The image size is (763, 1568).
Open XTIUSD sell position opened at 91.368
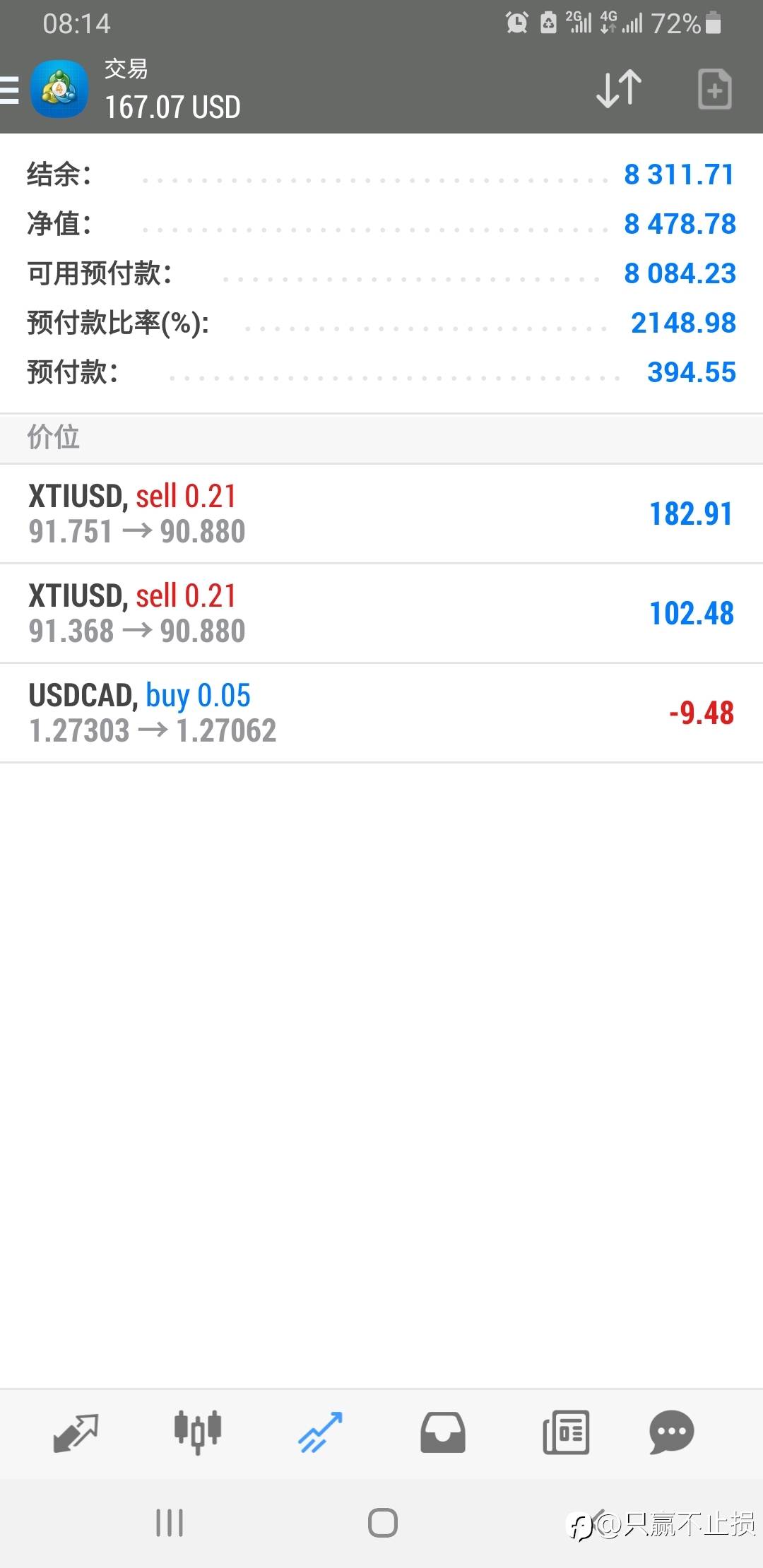381,613
